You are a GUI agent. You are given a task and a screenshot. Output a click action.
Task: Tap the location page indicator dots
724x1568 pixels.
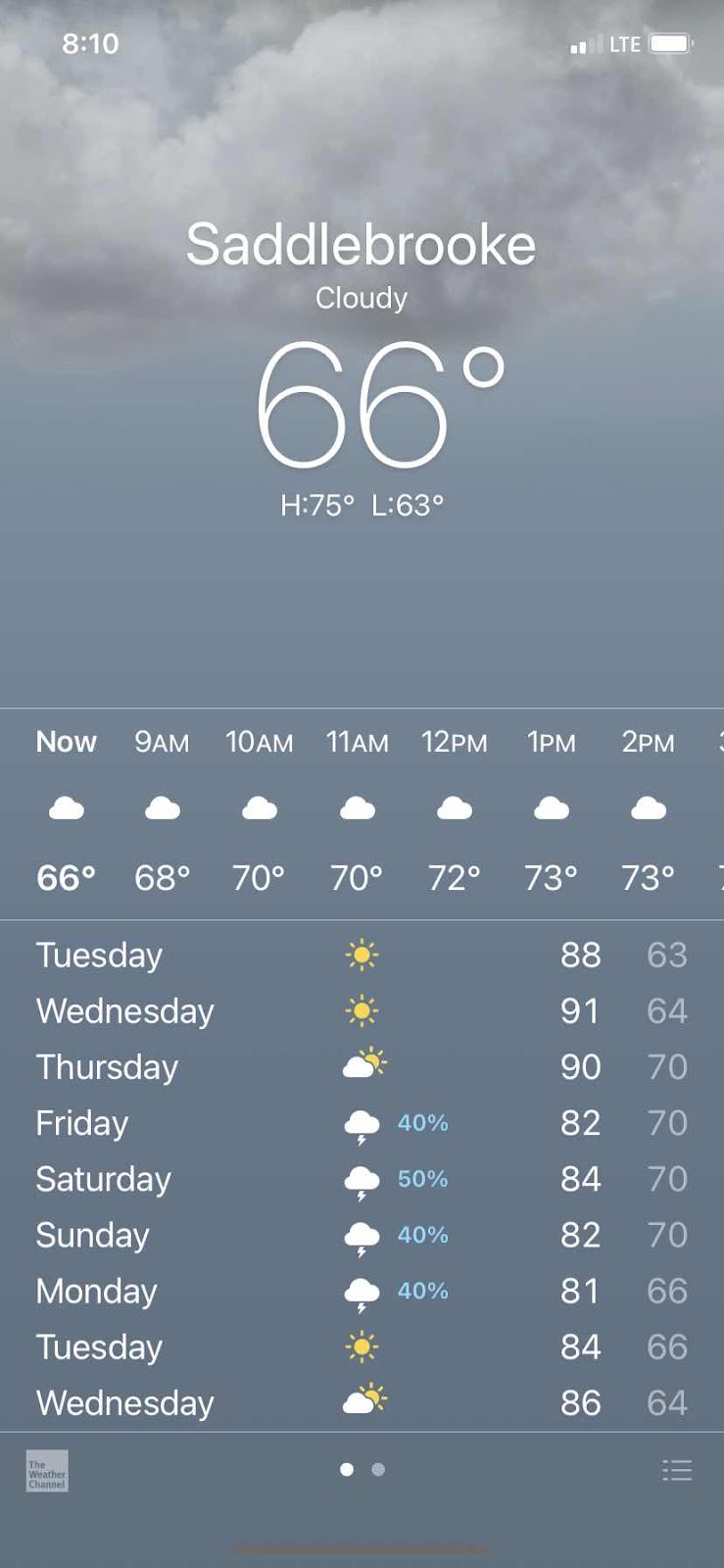point(362,1469)
